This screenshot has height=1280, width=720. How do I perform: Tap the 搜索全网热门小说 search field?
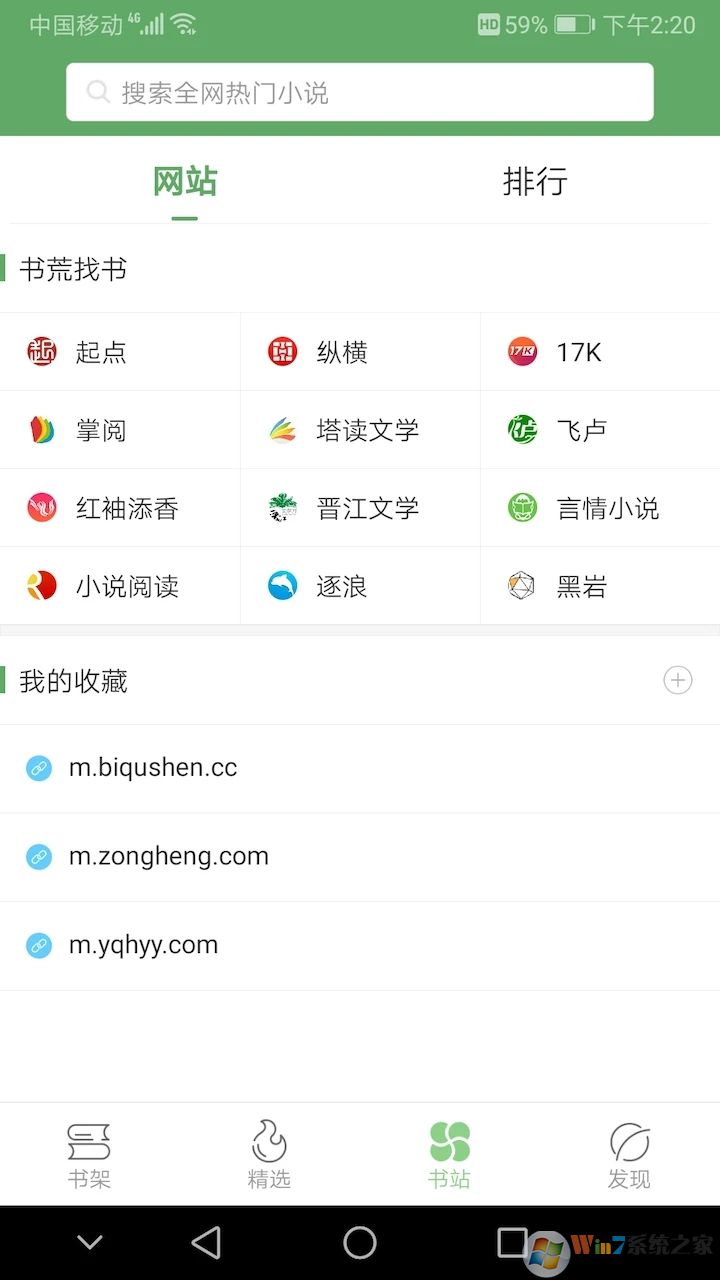tap(360, 91)
